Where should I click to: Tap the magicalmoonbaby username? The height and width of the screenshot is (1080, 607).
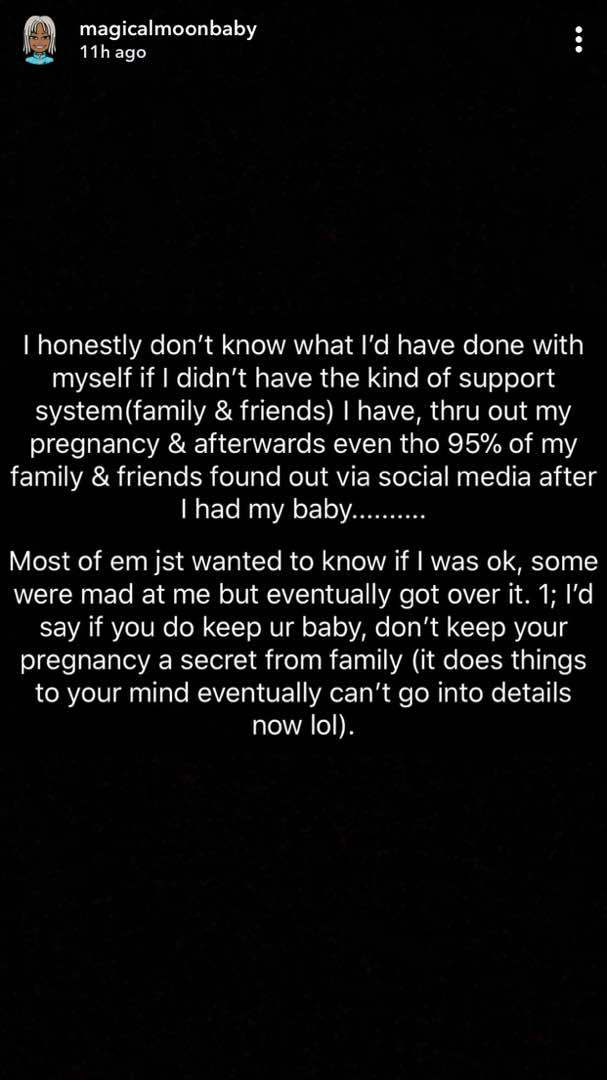[168, 29]
